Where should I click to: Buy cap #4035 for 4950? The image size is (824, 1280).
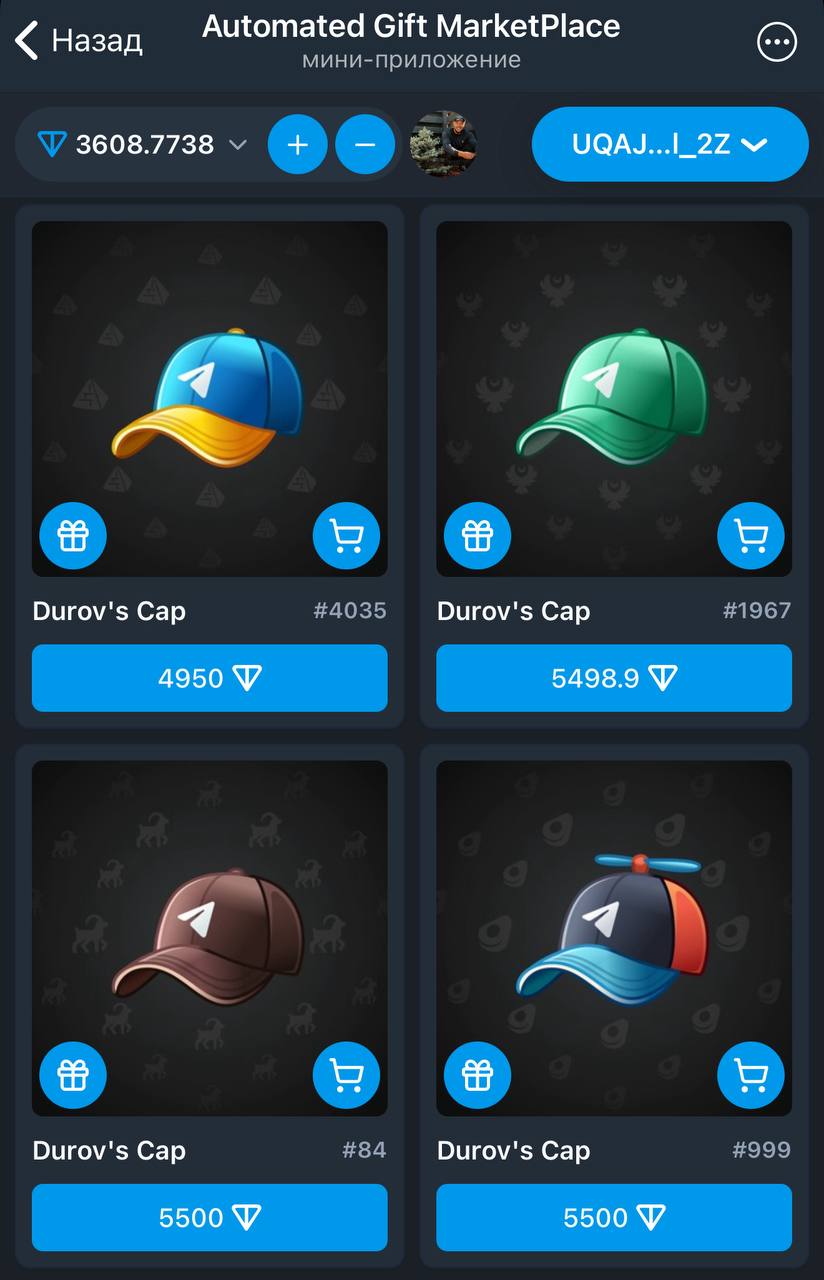[209, 678]
